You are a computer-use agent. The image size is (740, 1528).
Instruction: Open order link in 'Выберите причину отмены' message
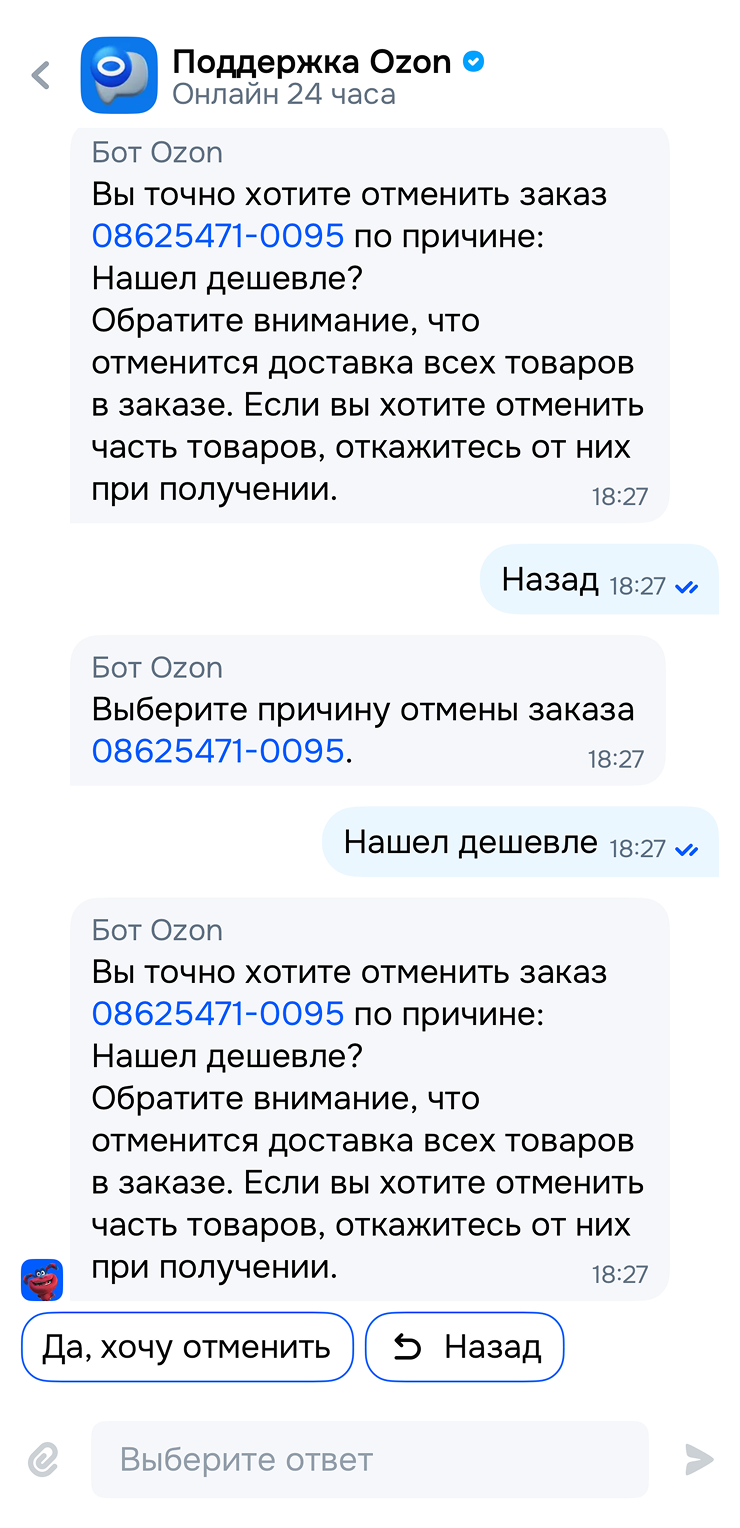click(218, 751)
